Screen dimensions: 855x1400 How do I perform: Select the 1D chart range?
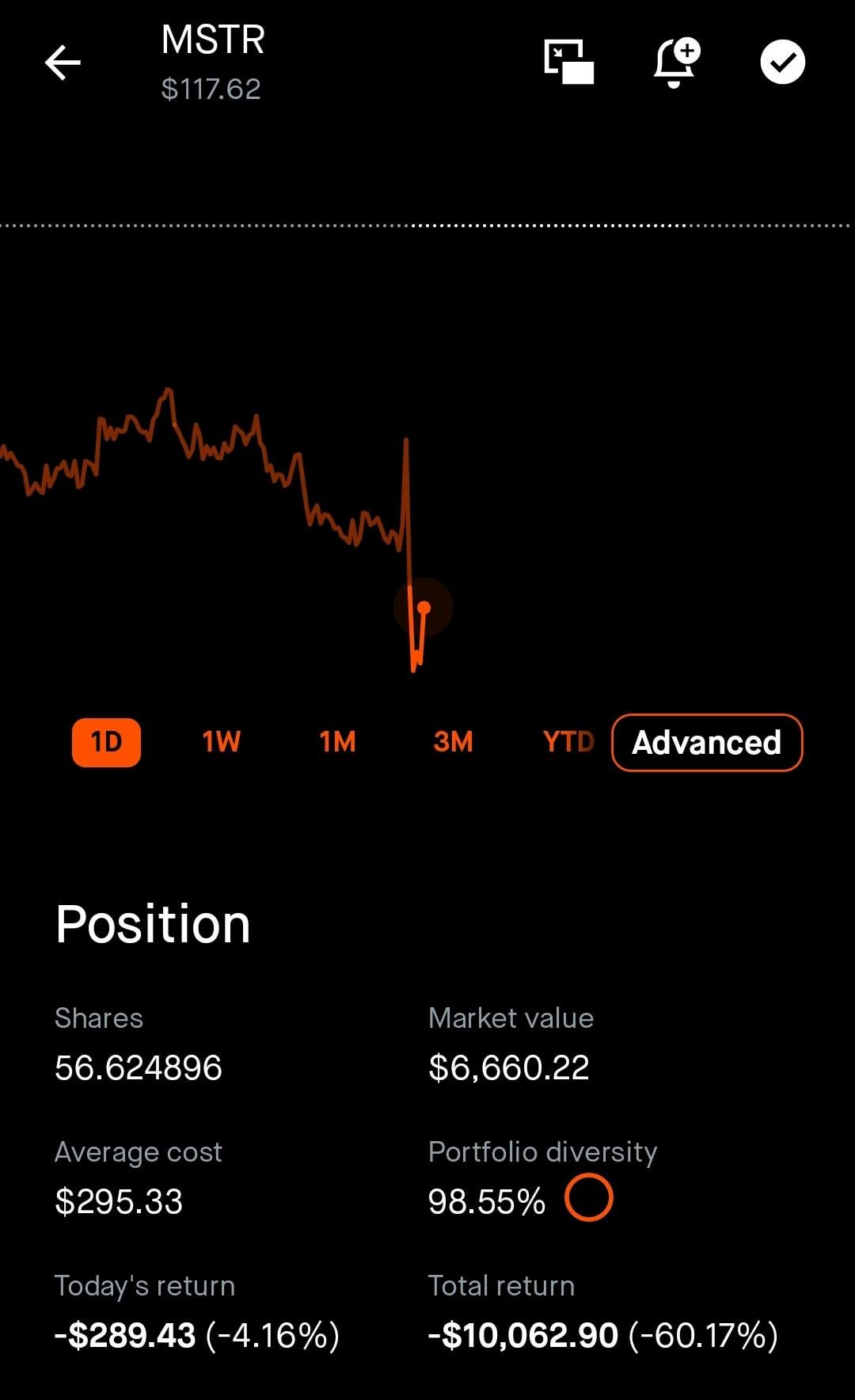point(106,742)
